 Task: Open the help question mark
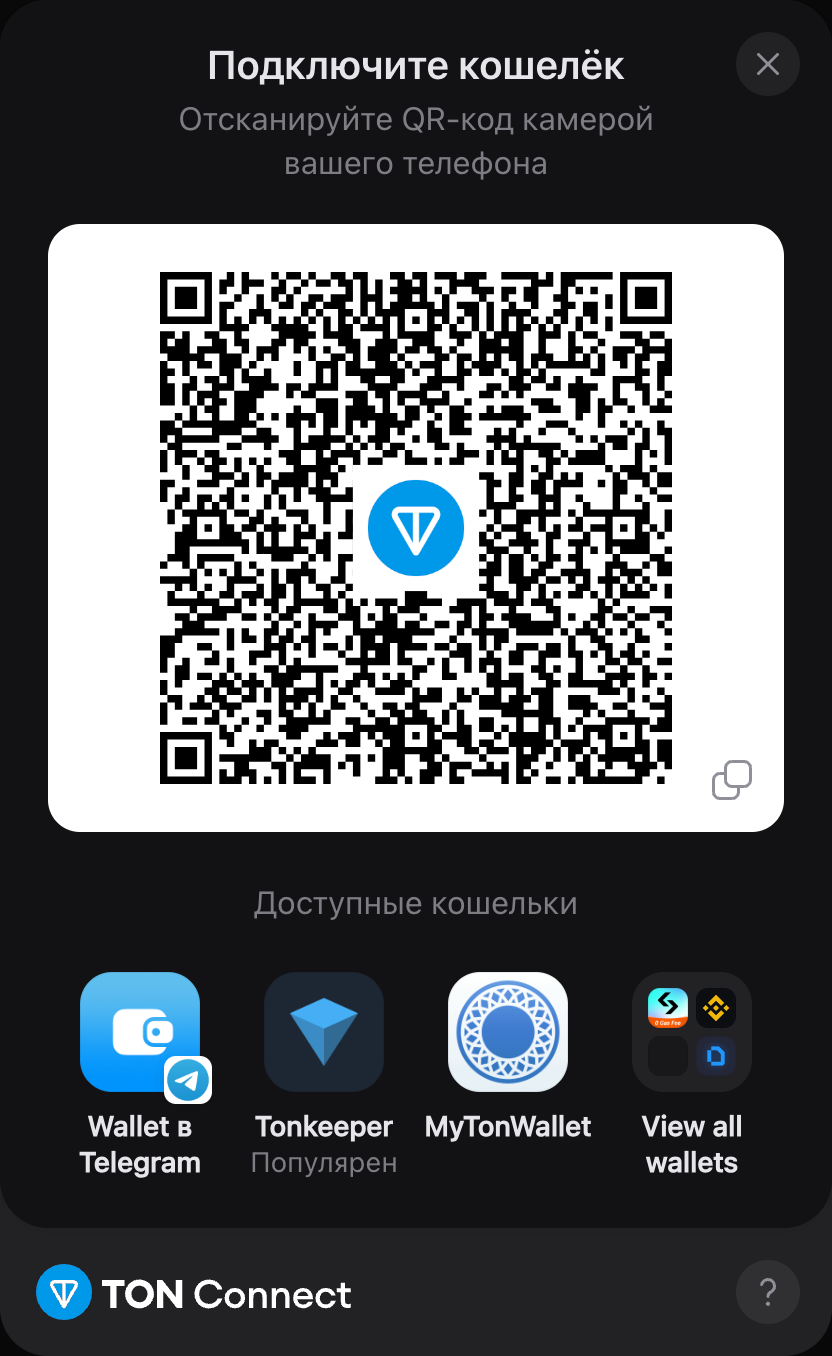(x=767, y=1292)
